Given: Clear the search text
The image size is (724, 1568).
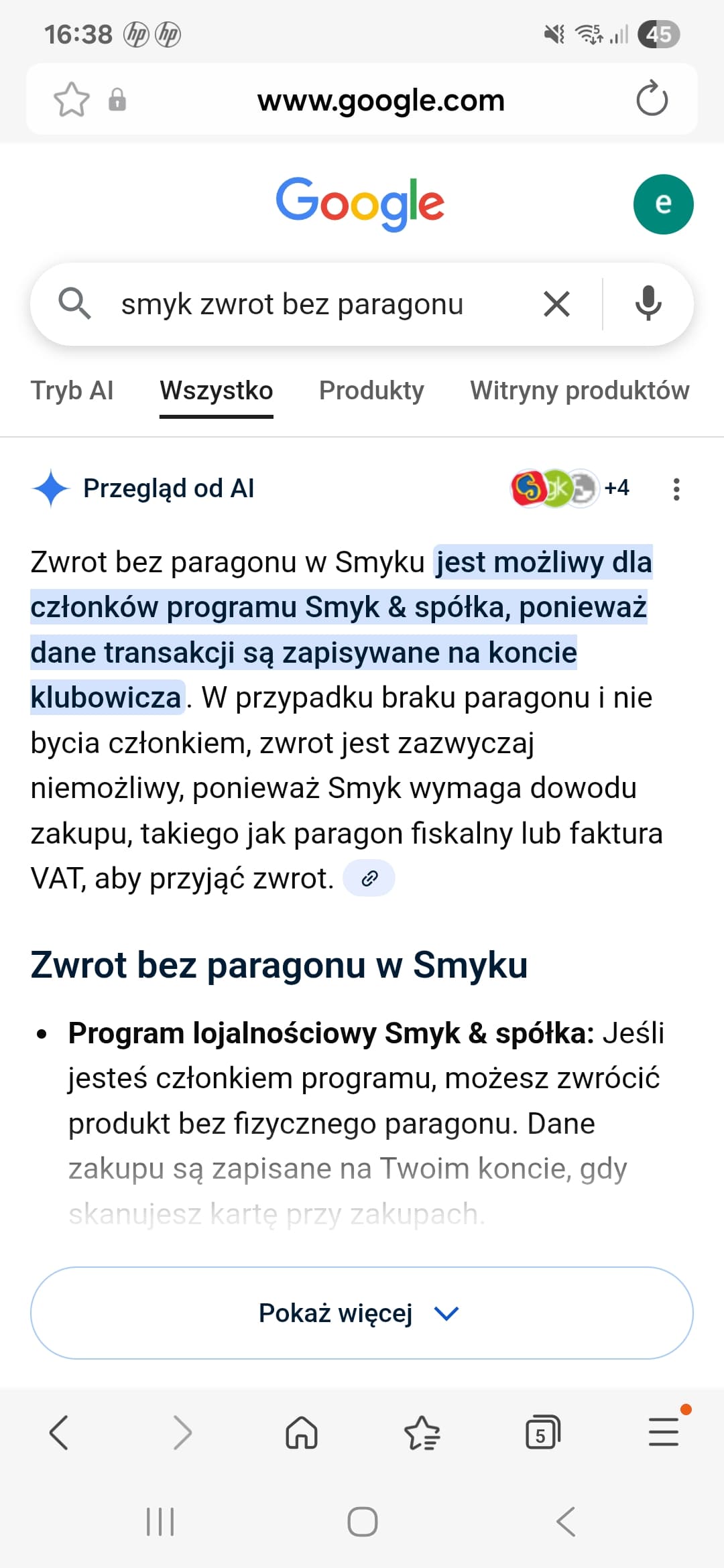Looking at the screenshot, I should click(556, 304).
